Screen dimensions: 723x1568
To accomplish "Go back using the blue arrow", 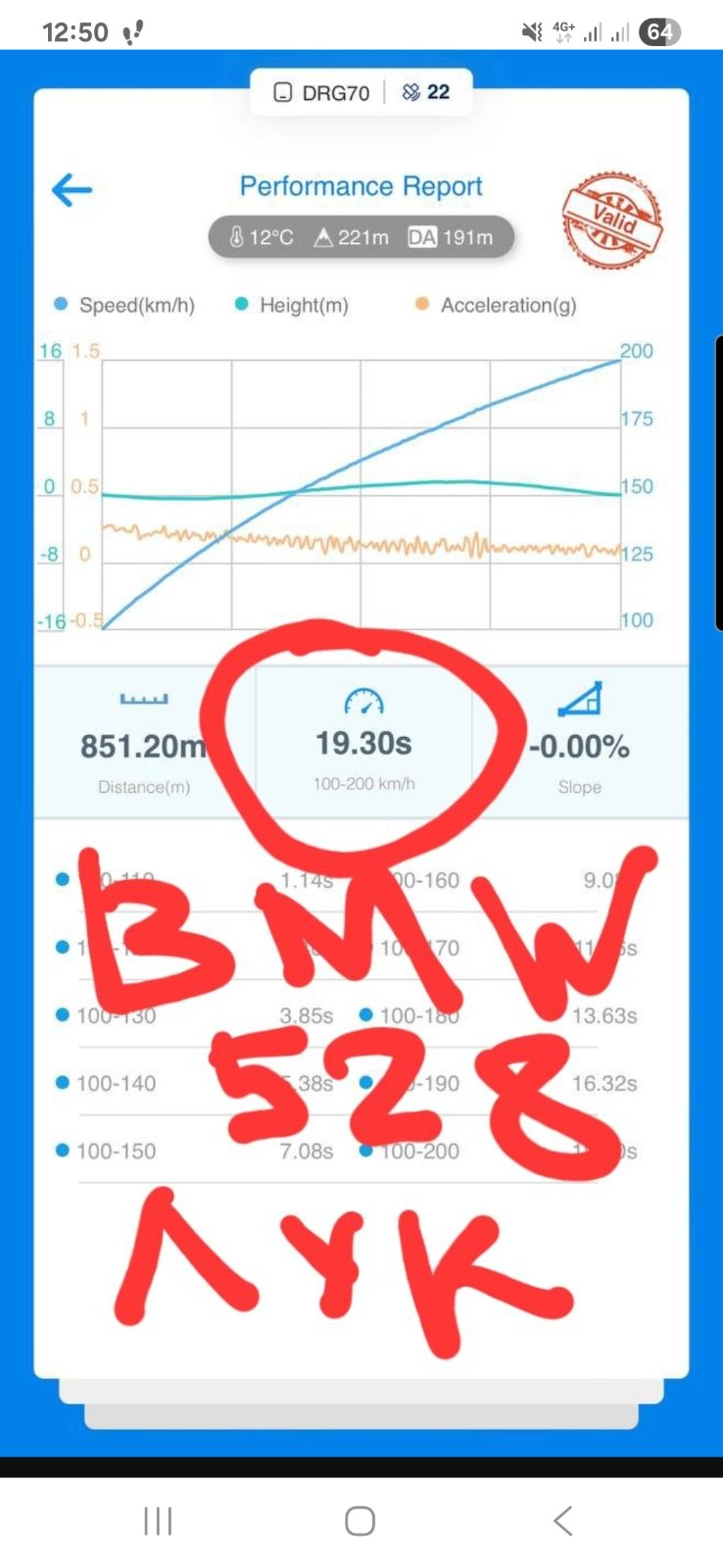I will (72, 189).
